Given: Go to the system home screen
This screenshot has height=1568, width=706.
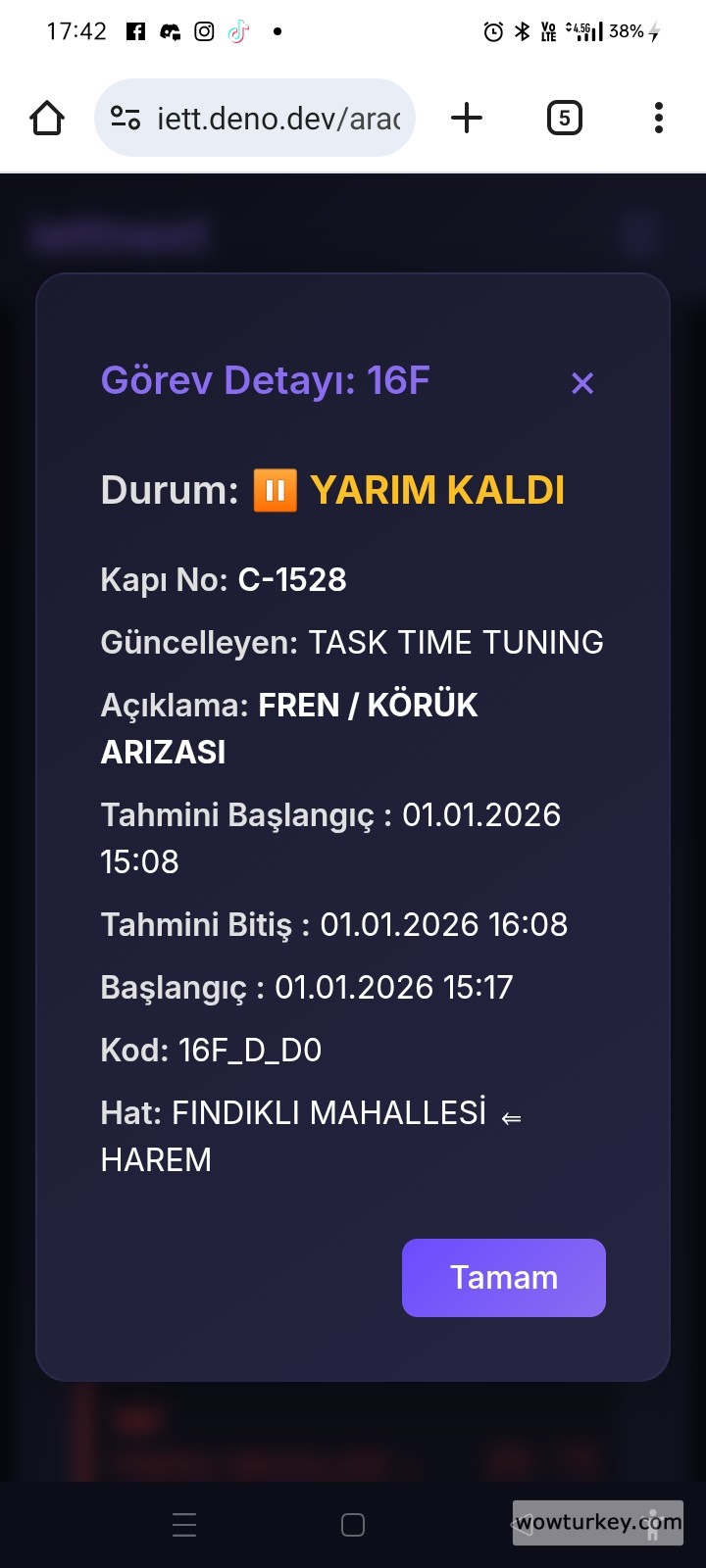Looking at the screenshot, I should (x=353, y=1525).
